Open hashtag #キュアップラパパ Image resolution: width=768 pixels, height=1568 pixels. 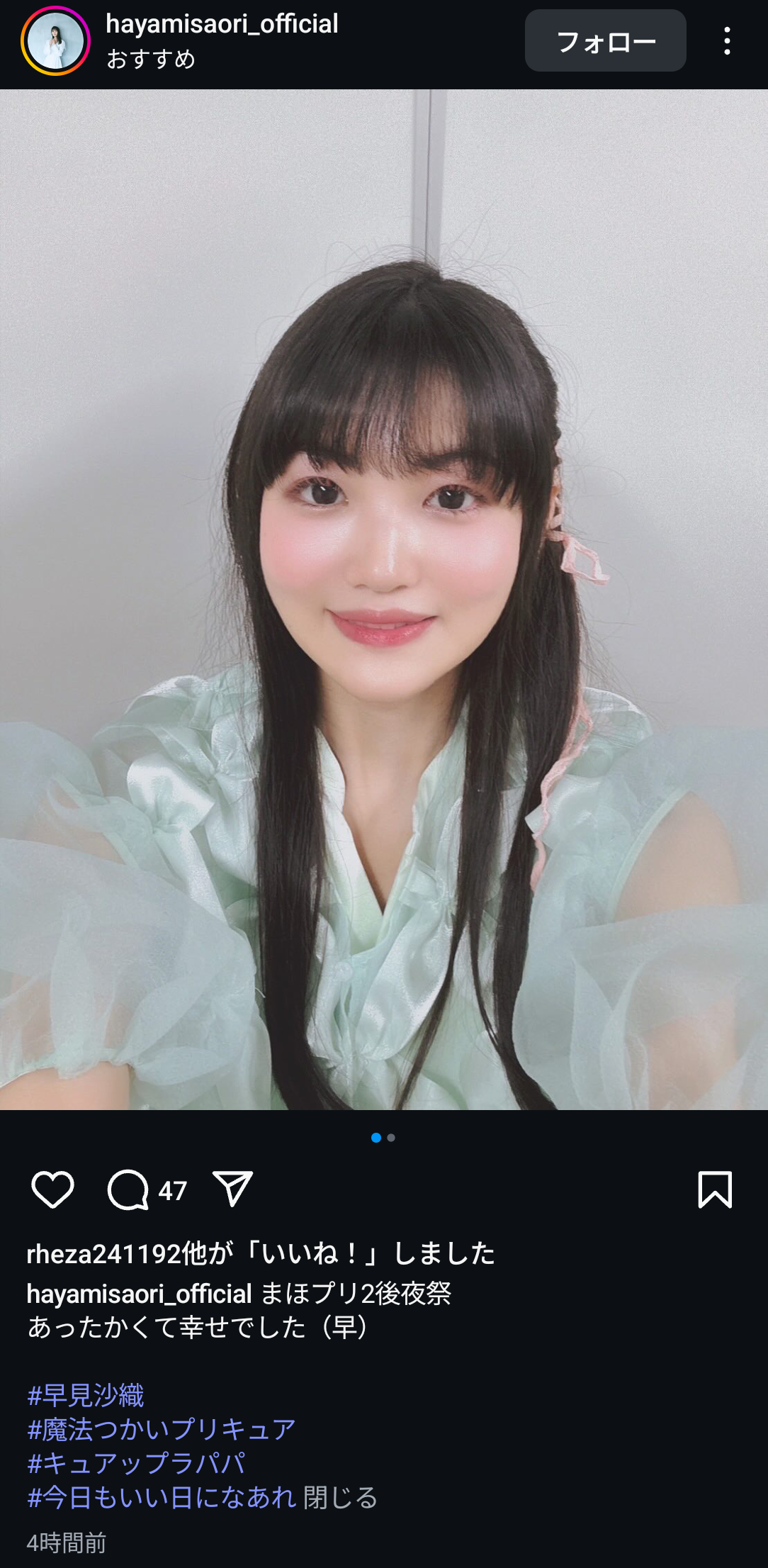(136, 1463)
